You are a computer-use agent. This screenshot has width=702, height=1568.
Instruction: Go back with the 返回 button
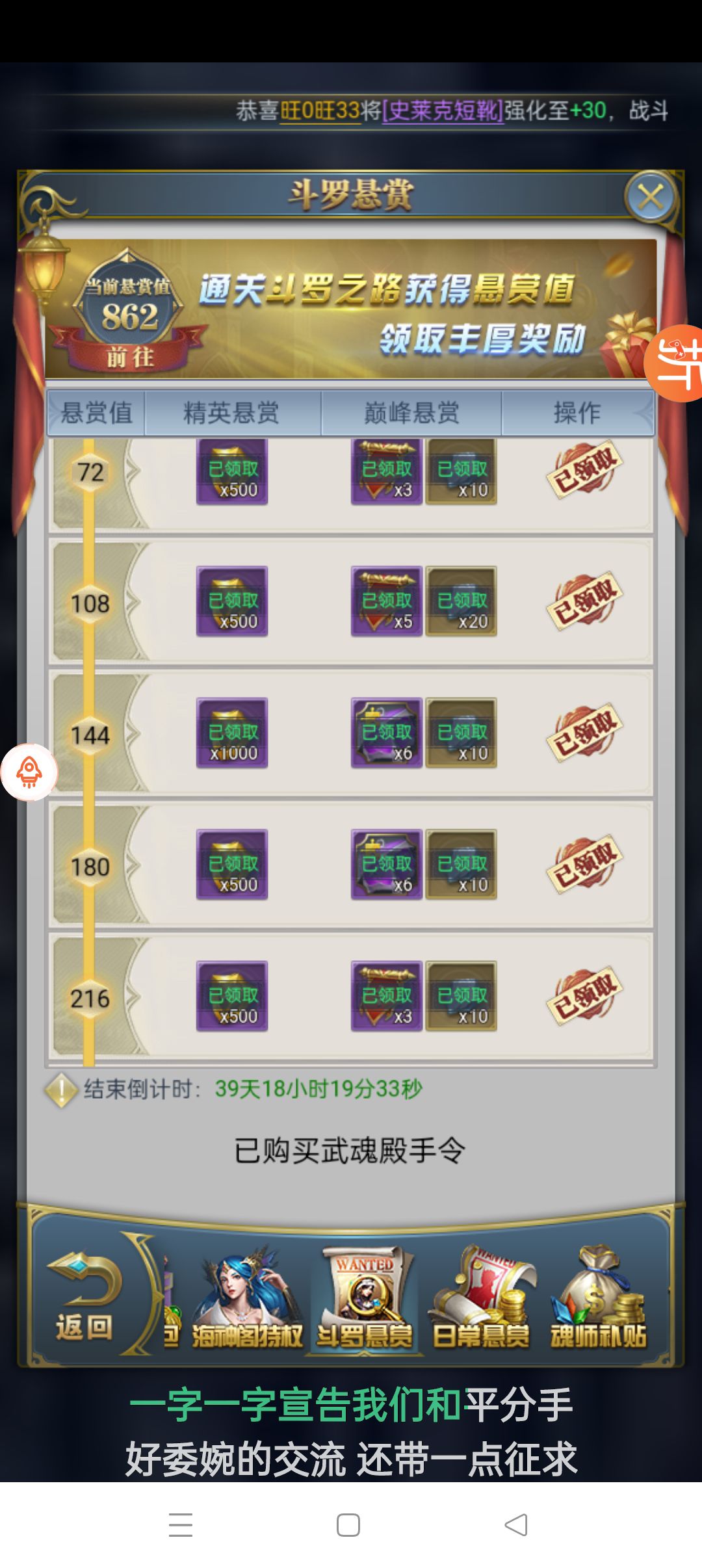coord(84,1300)
